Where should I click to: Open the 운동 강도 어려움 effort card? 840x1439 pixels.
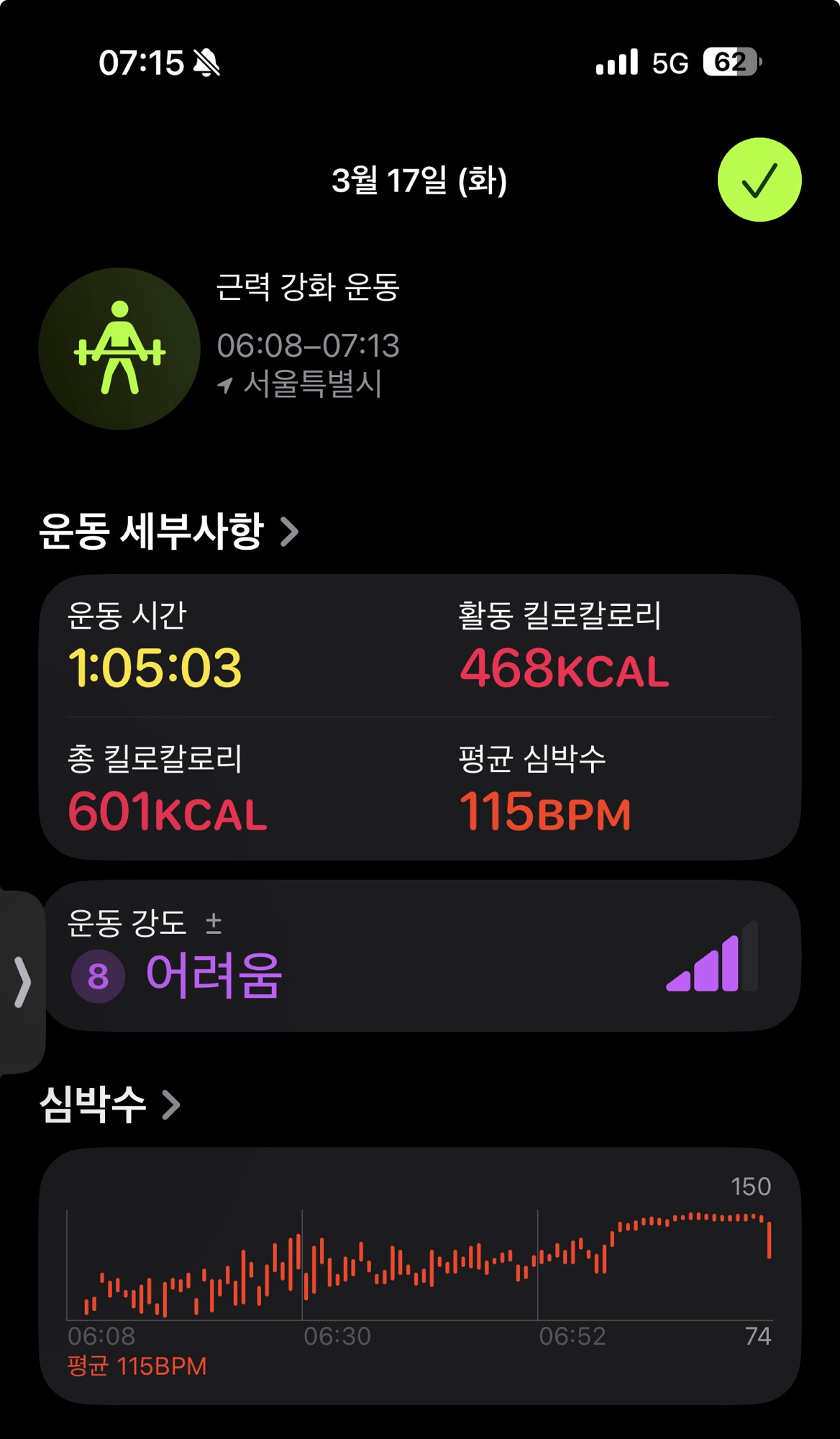(421, 956)
